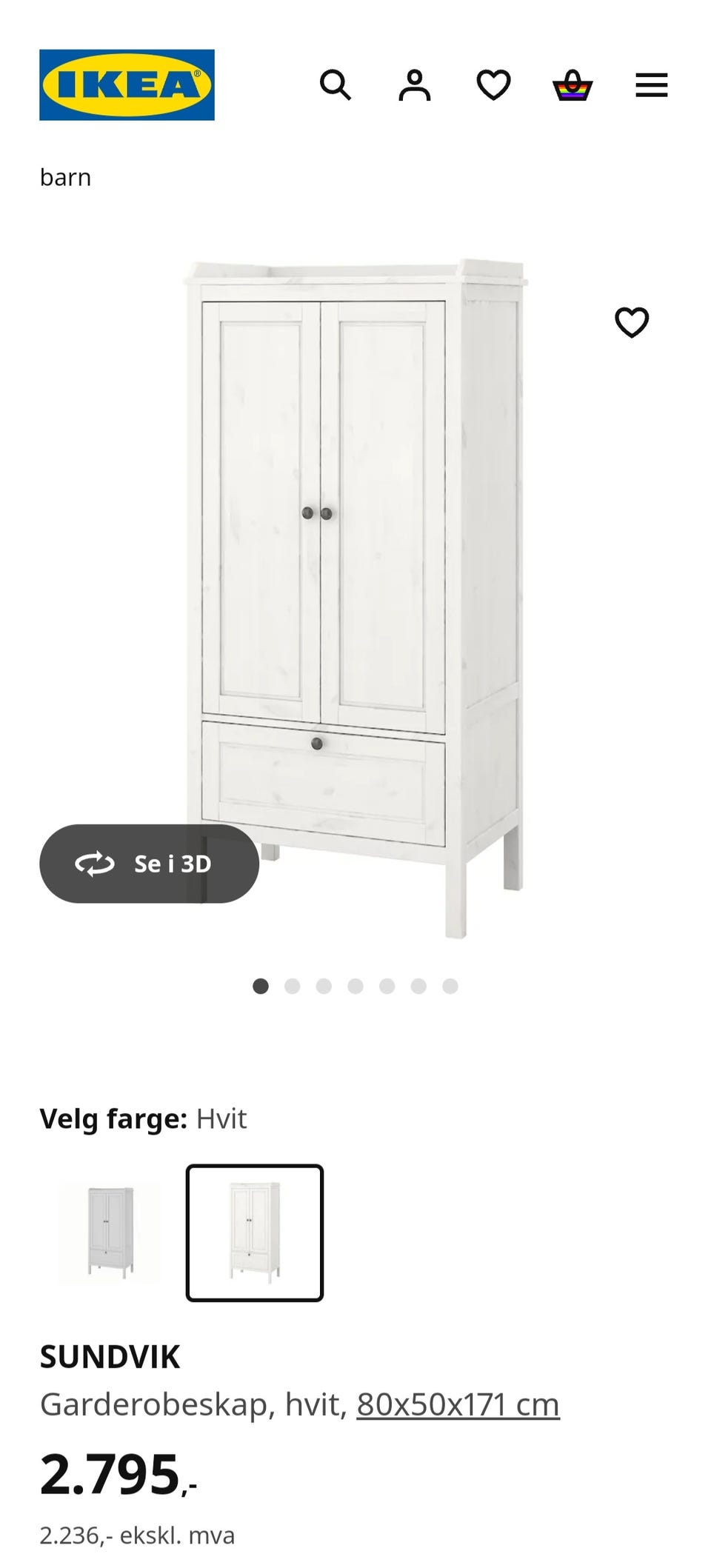This screenshot has height=1568, width=711.
Task: Go to the IKEA home page logo
Action: tap(127, 85)
